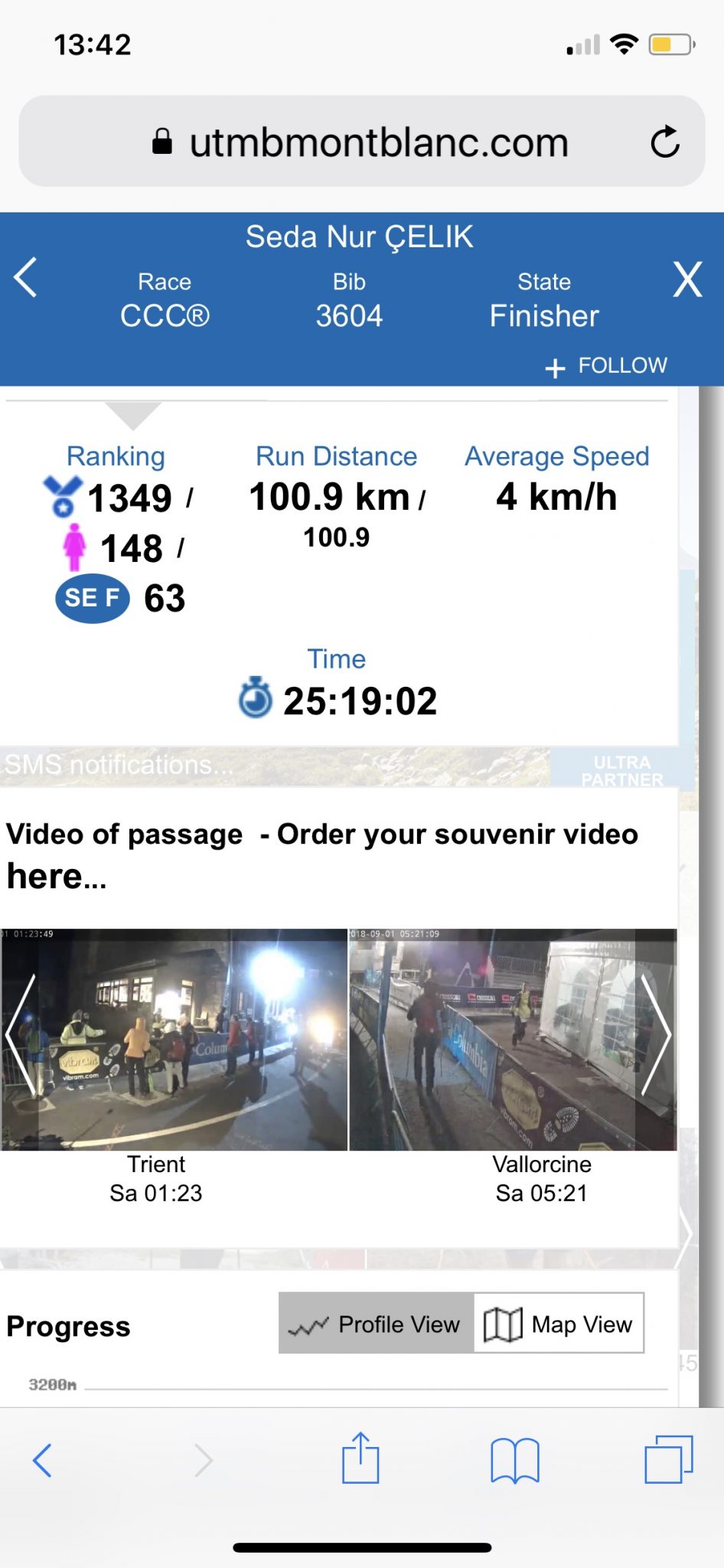The image size is (724, 1568).
Task: Show previous passage videos in carousel
Action: [20, 1034]
